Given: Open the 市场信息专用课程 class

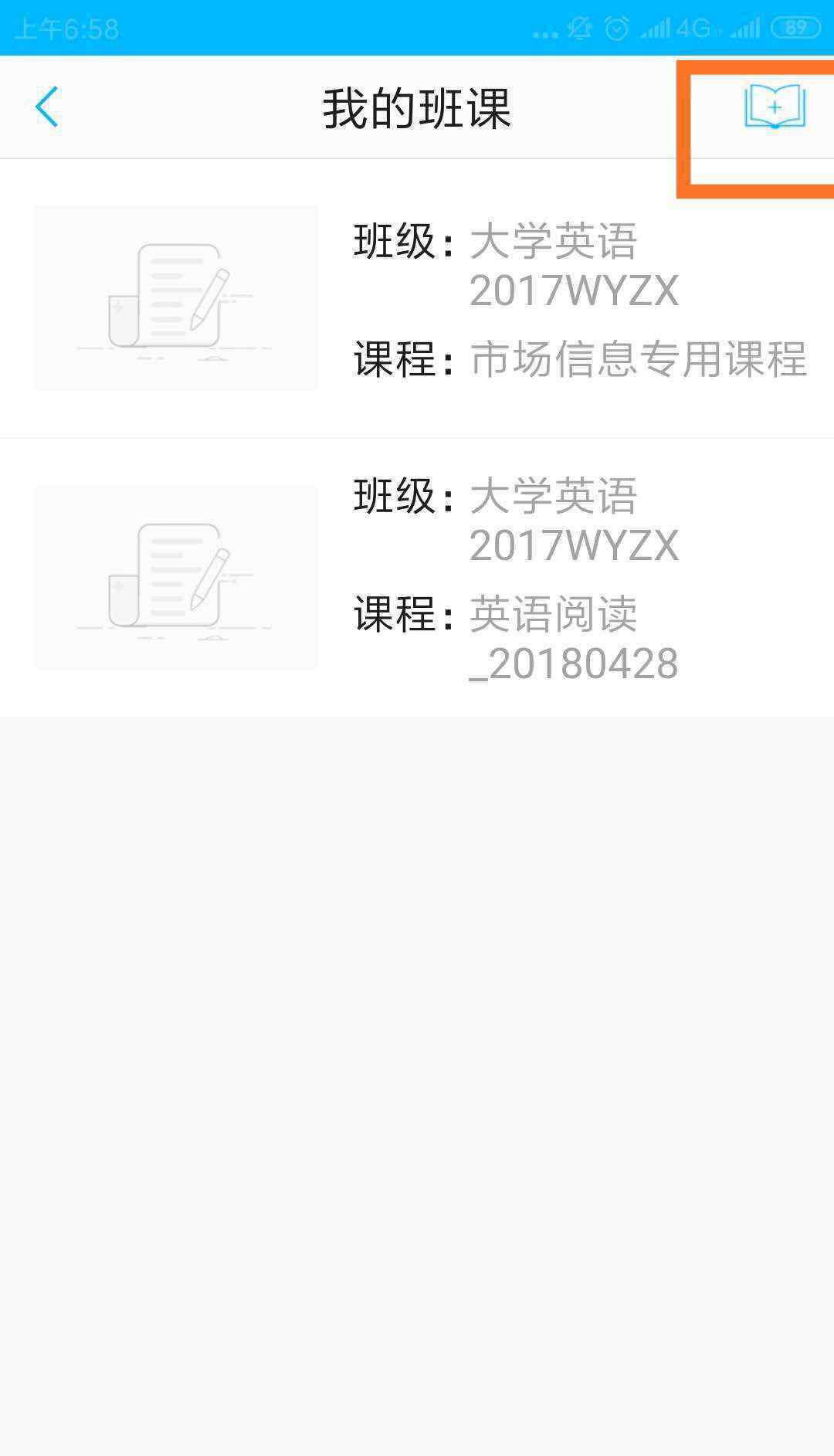Looking at the screenshot, I should tap(417, 299).
